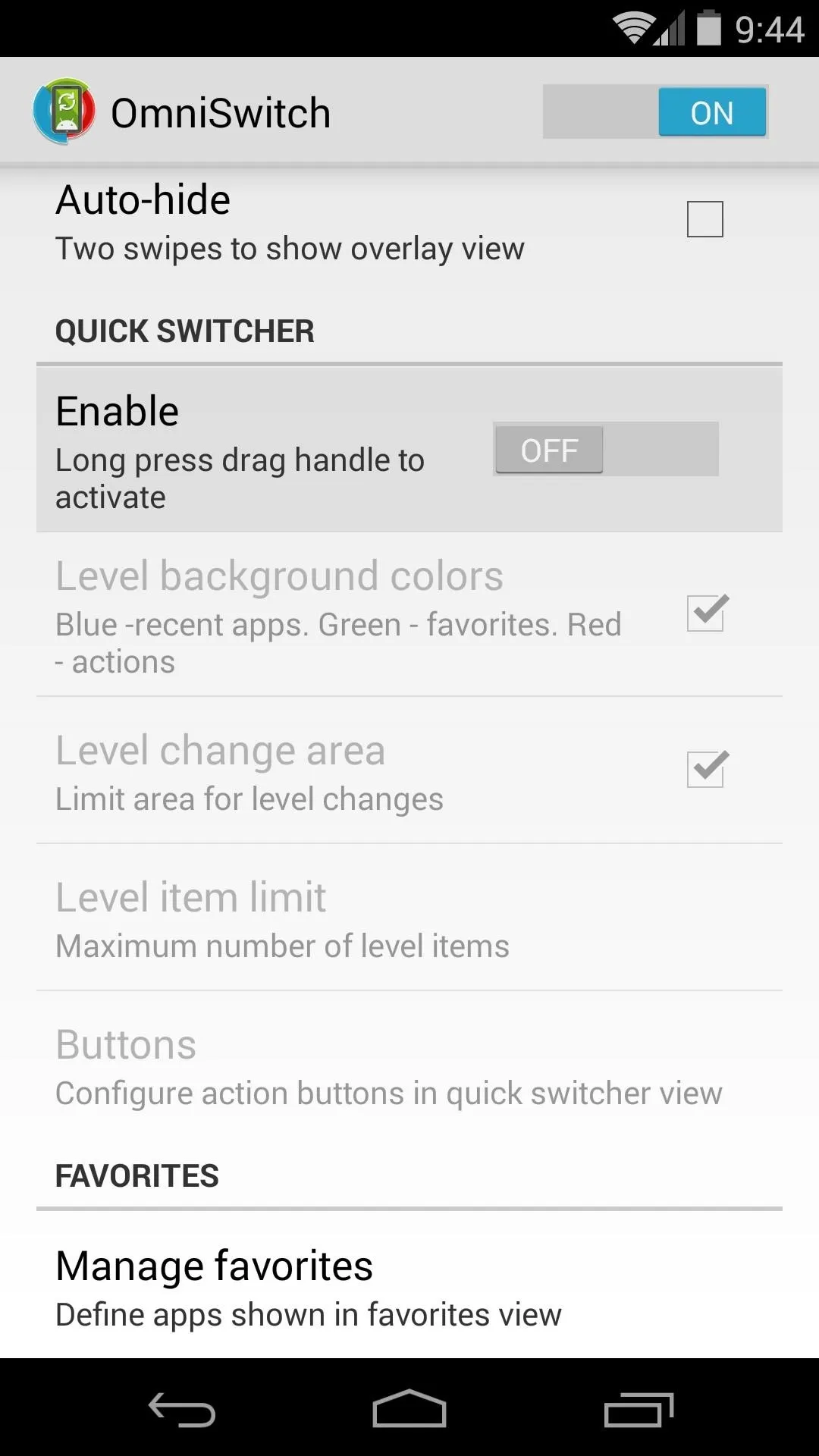Go back using the navigation bar

coord(182,1409)
